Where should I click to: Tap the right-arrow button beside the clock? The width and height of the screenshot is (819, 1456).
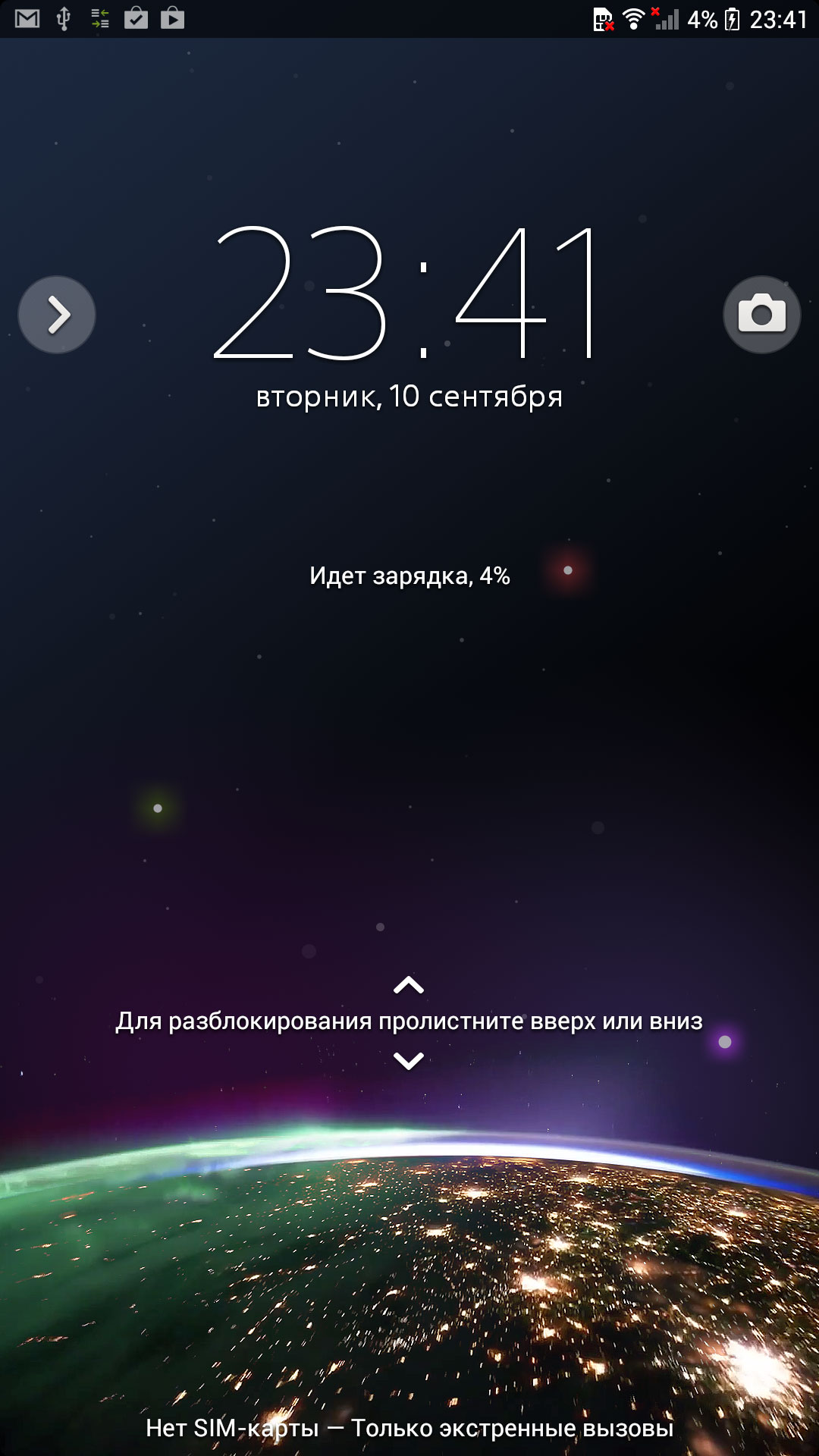point(57,314)
